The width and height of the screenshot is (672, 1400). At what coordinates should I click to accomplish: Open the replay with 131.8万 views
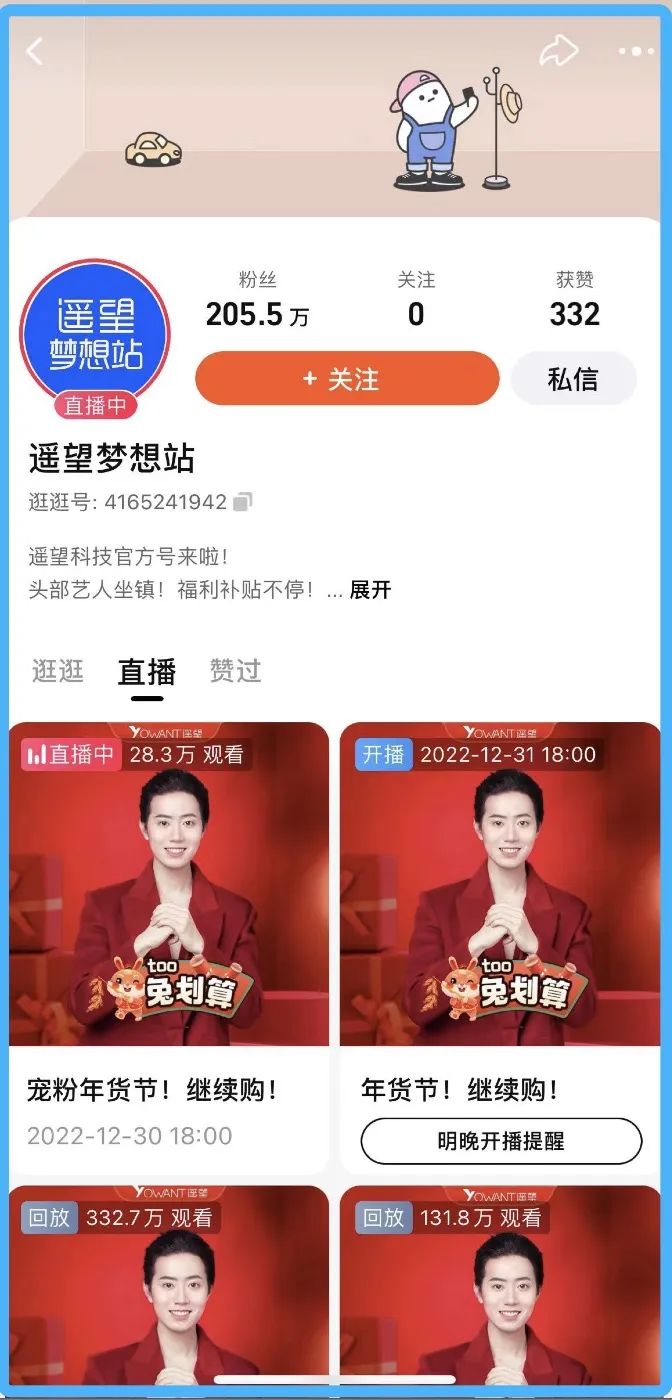pos(500,1290)
